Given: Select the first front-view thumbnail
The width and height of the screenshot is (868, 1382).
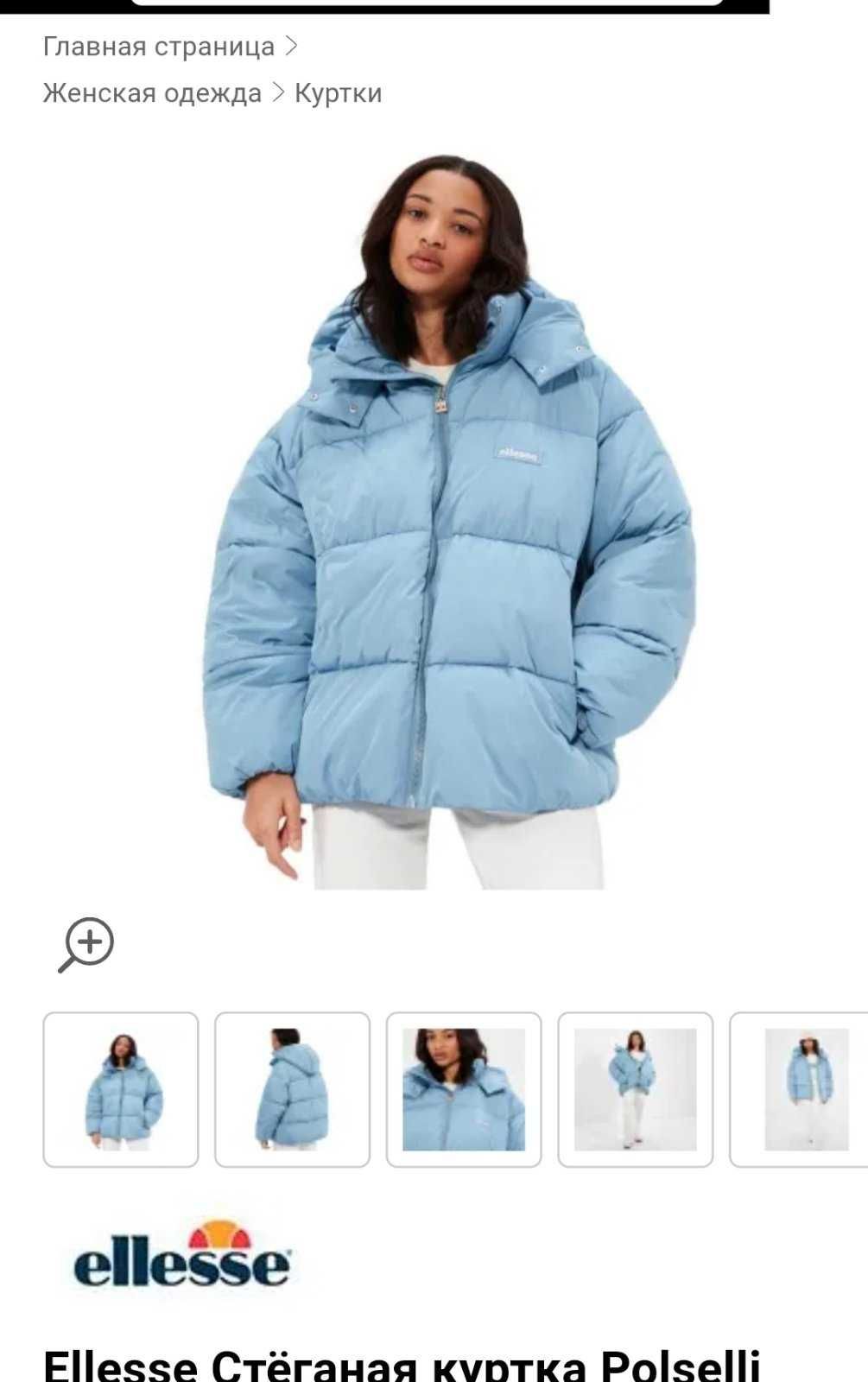Looking at the screenshot, I should point(121,1089).
